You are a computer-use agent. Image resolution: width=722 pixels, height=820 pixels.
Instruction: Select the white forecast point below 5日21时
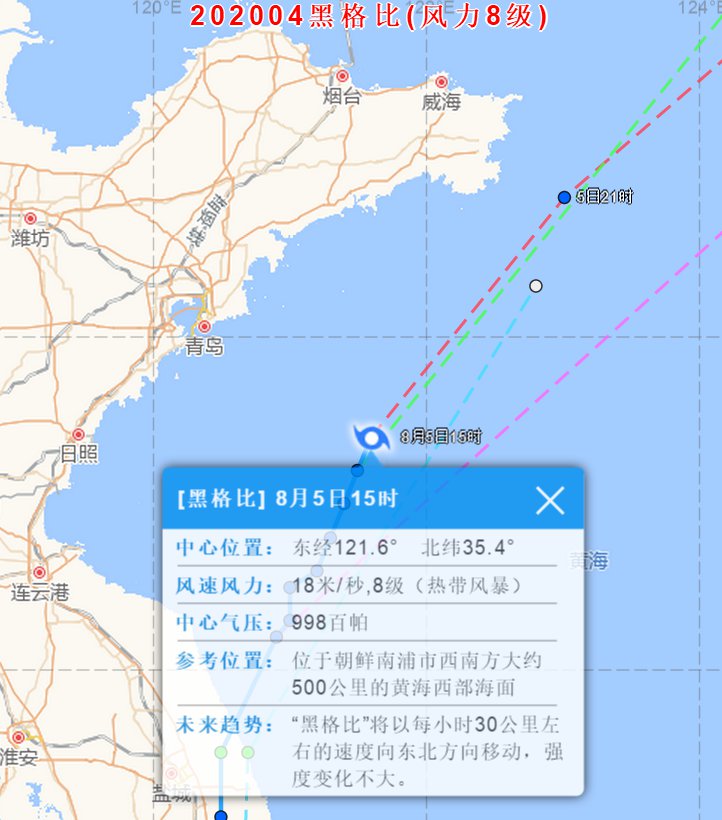click(x=536, y=286)
